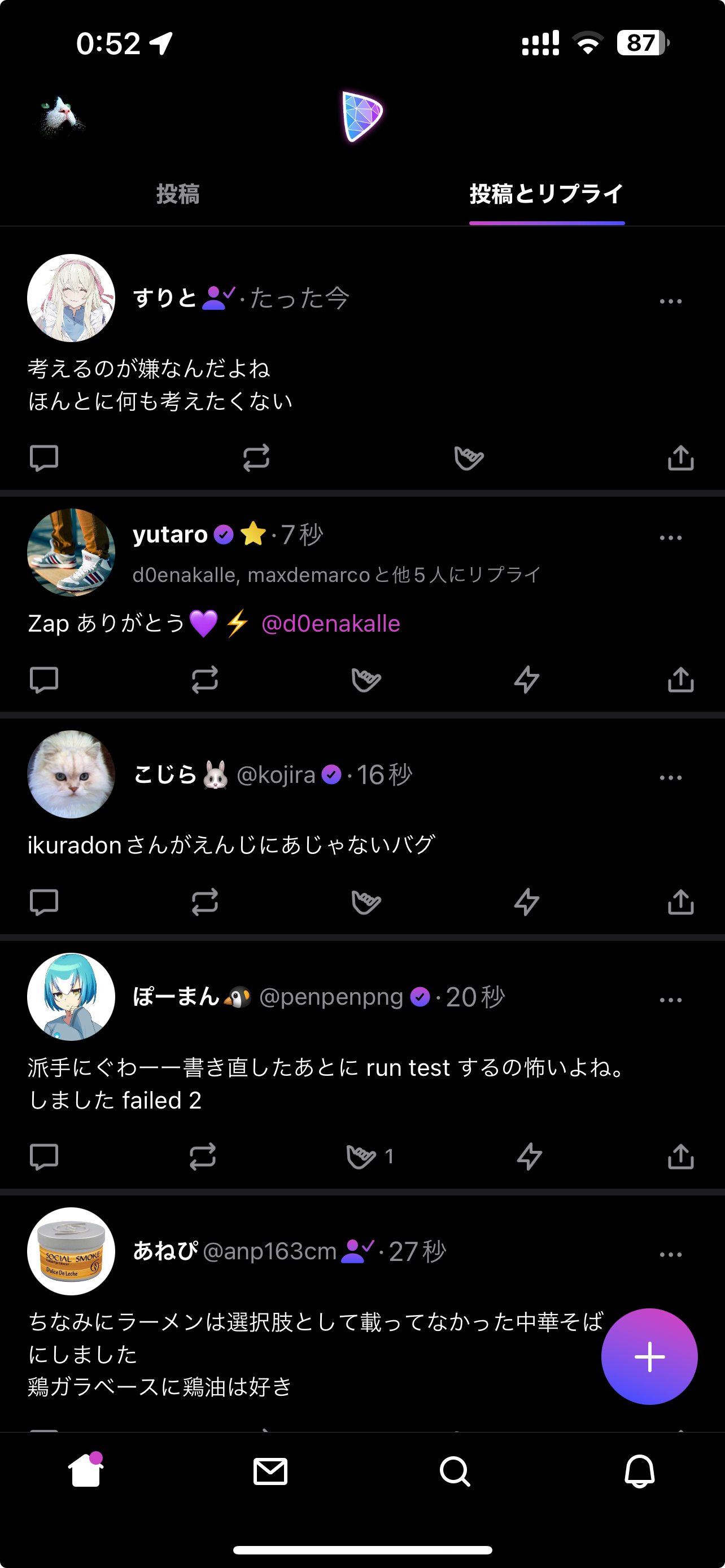
Task: Open the @d0enakalle mention link
Action: click(x=330, y=624)
